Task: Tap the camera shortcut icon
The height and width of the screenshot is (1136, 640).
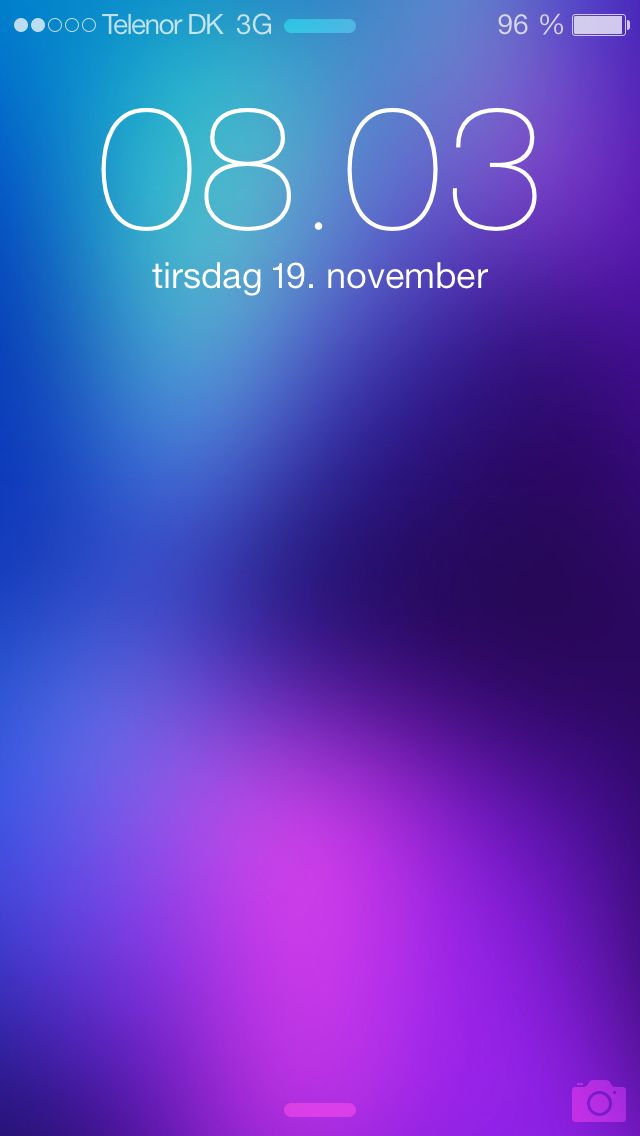Action: [x=599, y=1100]
